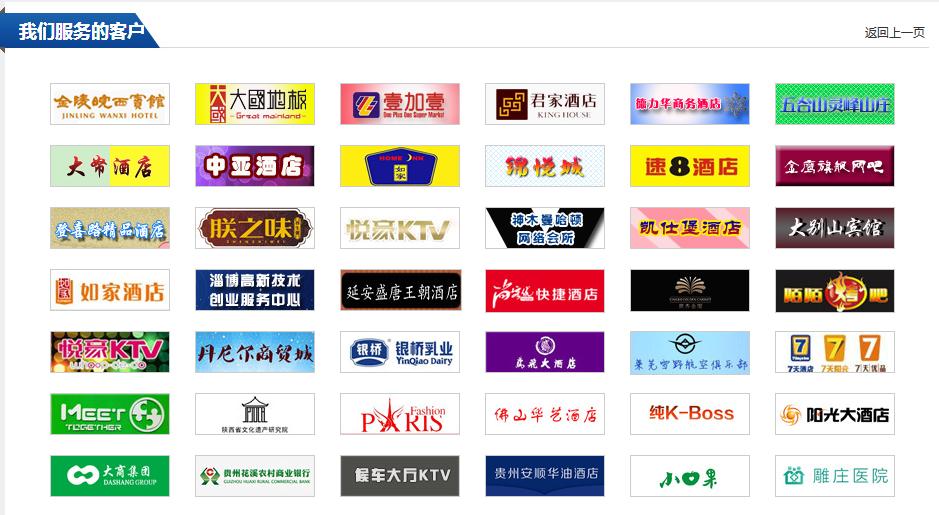Select the 朕之味 logo tile
Image resolution: width=939 pixels, height=515 pixels.
[x=255, y=228]
